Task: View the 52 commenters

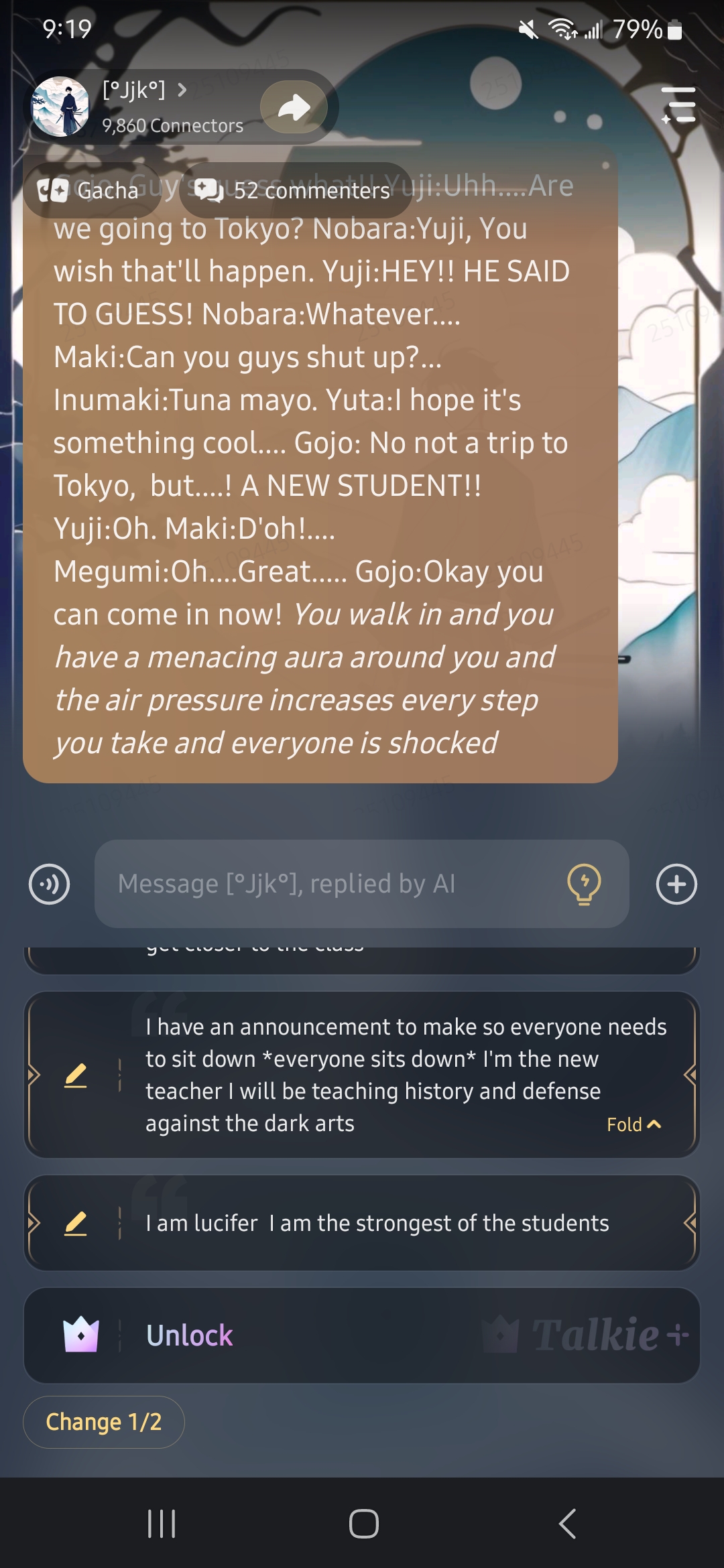Action: 295,191
